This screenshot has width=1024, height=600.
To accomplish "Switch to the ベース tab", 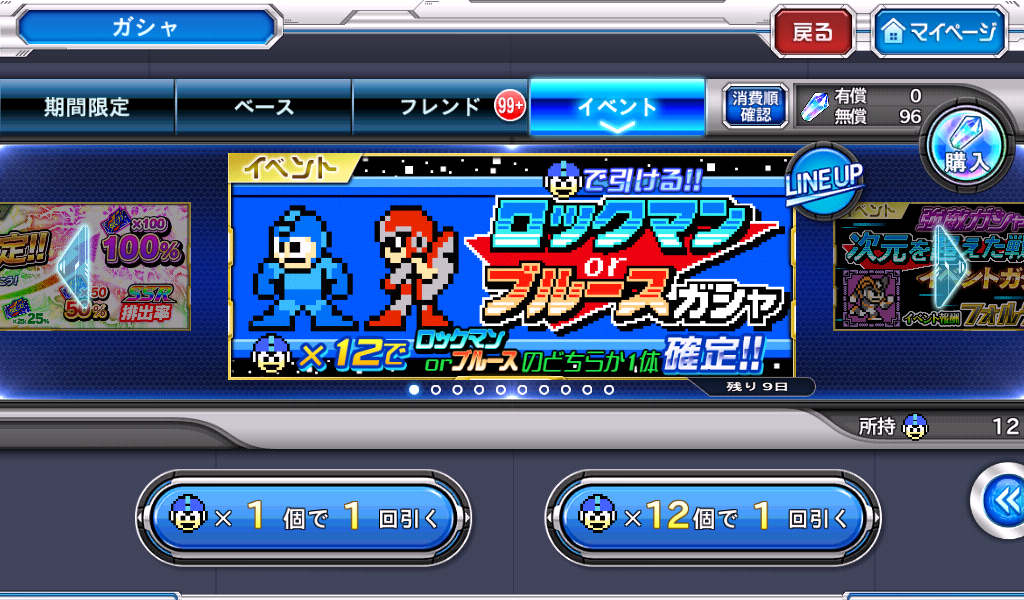I will point(264,107).
